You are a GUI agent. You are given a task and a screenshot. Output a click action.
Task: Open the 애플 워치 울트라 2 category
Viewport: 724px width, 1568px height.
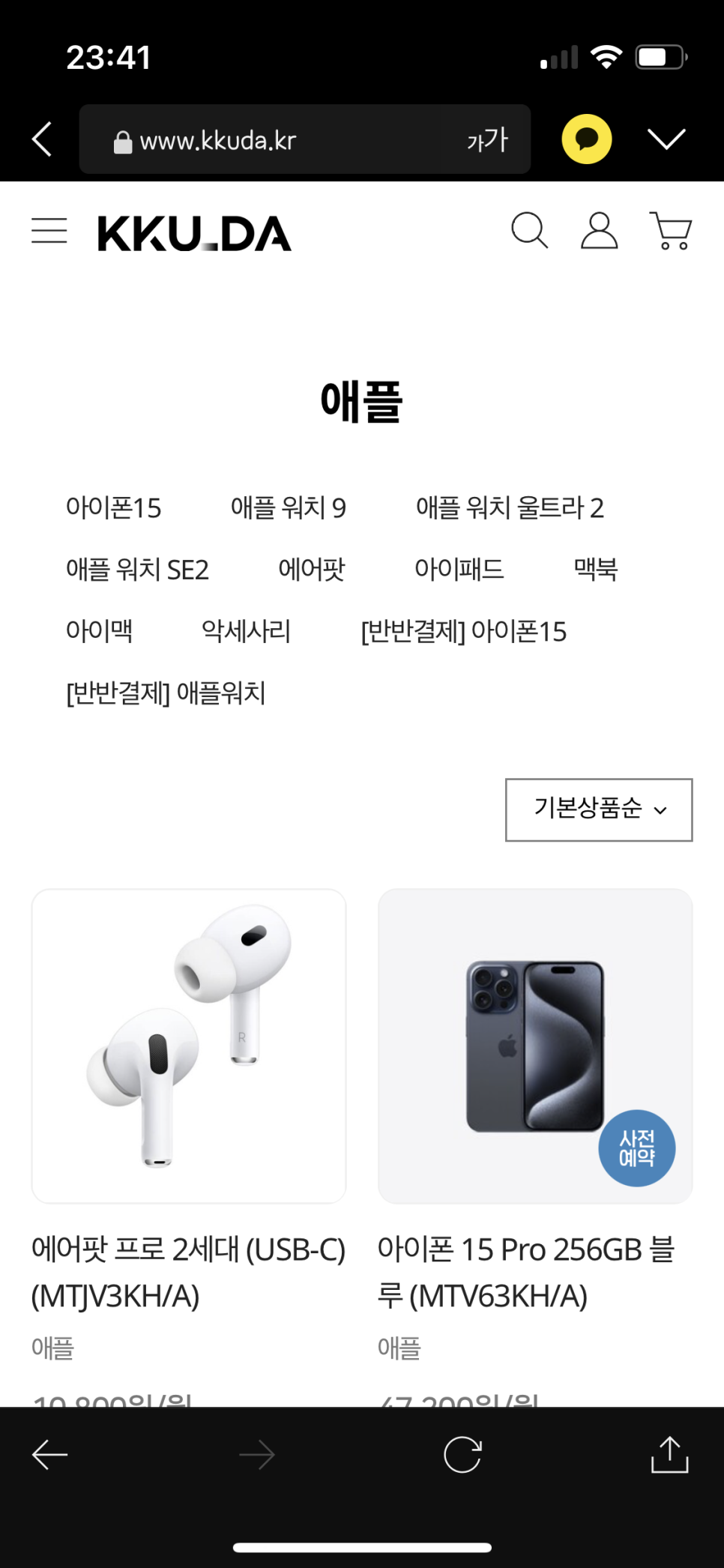pos(510,507)
